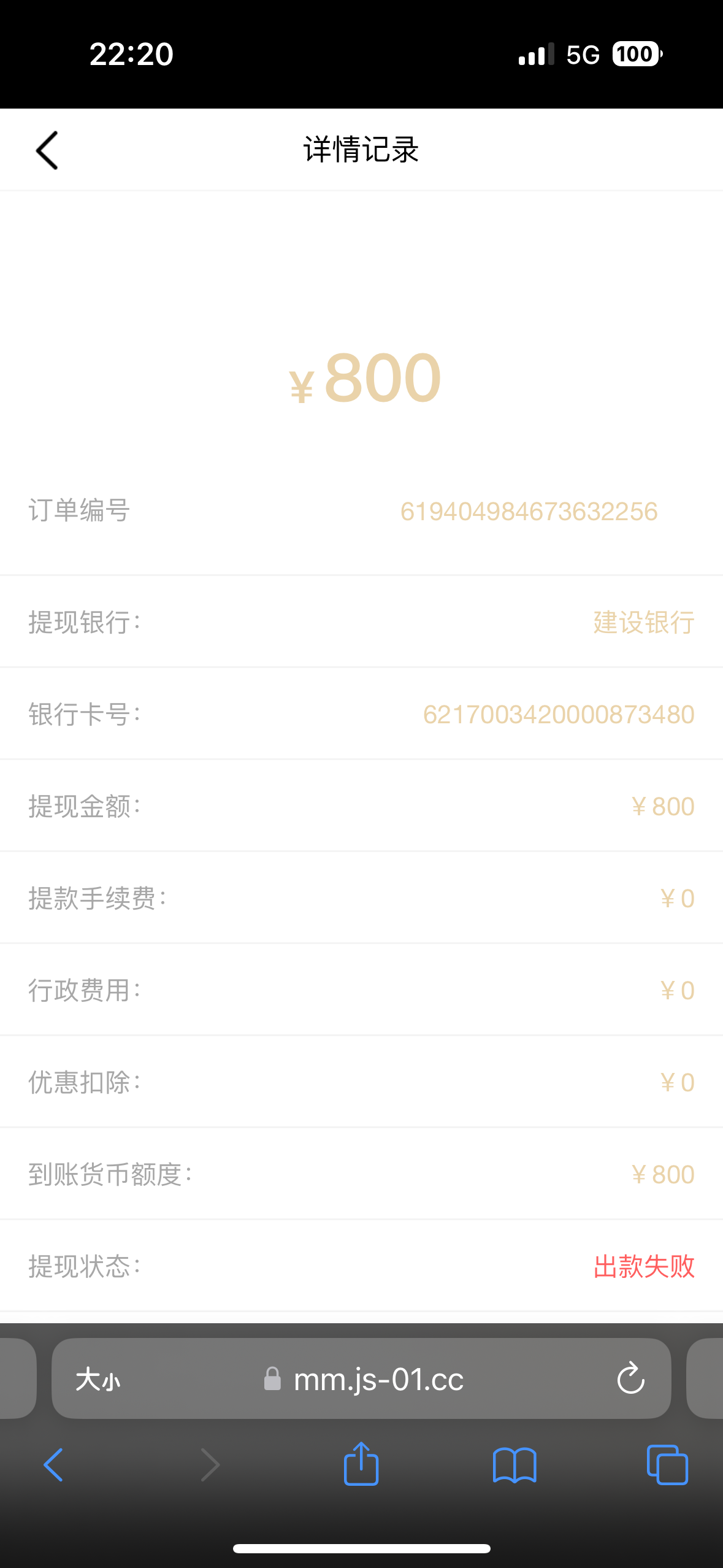Share this page via Safari

pos(361,1464)
